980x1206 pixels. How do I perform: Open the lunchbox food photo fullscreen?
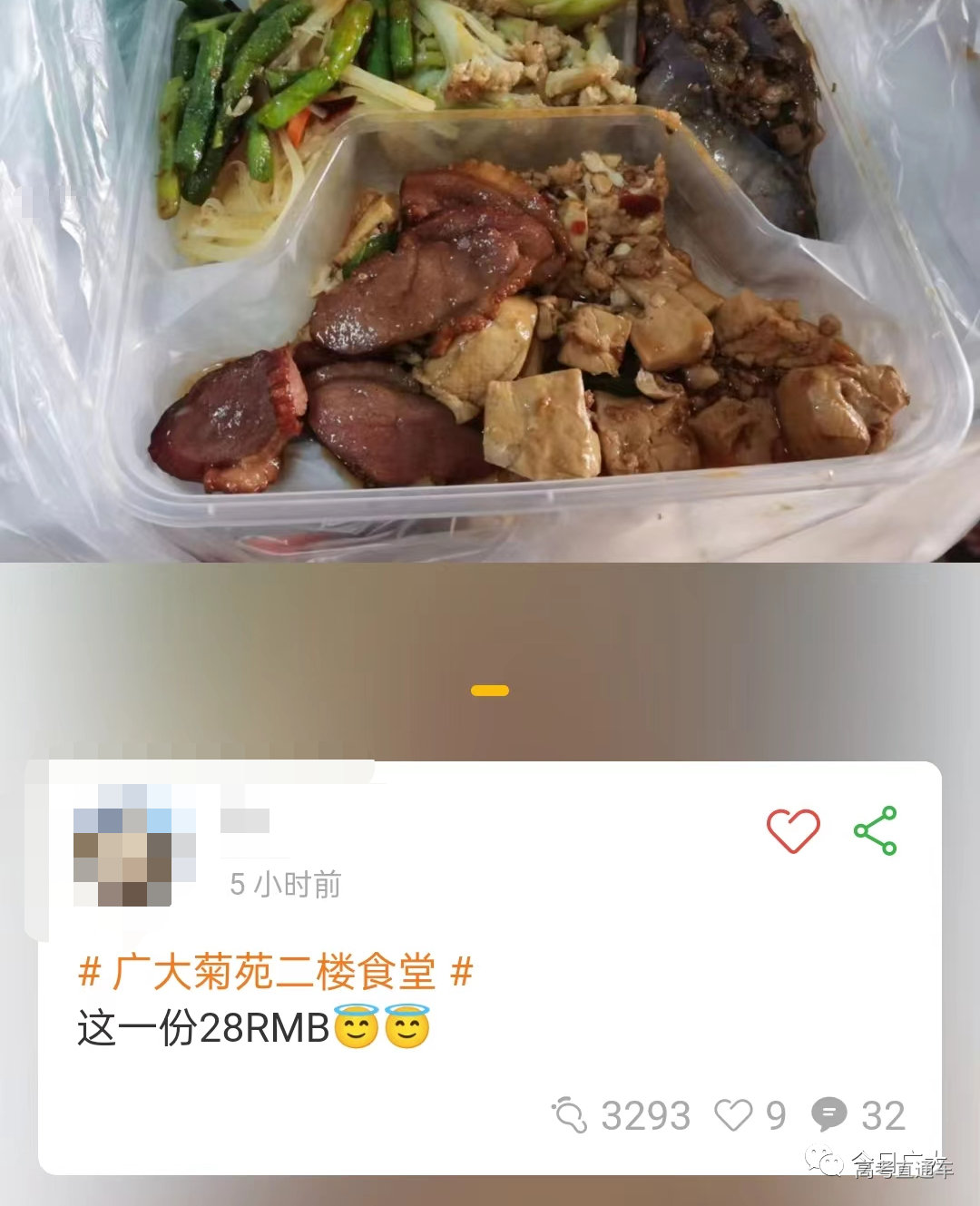click(490, 281)
